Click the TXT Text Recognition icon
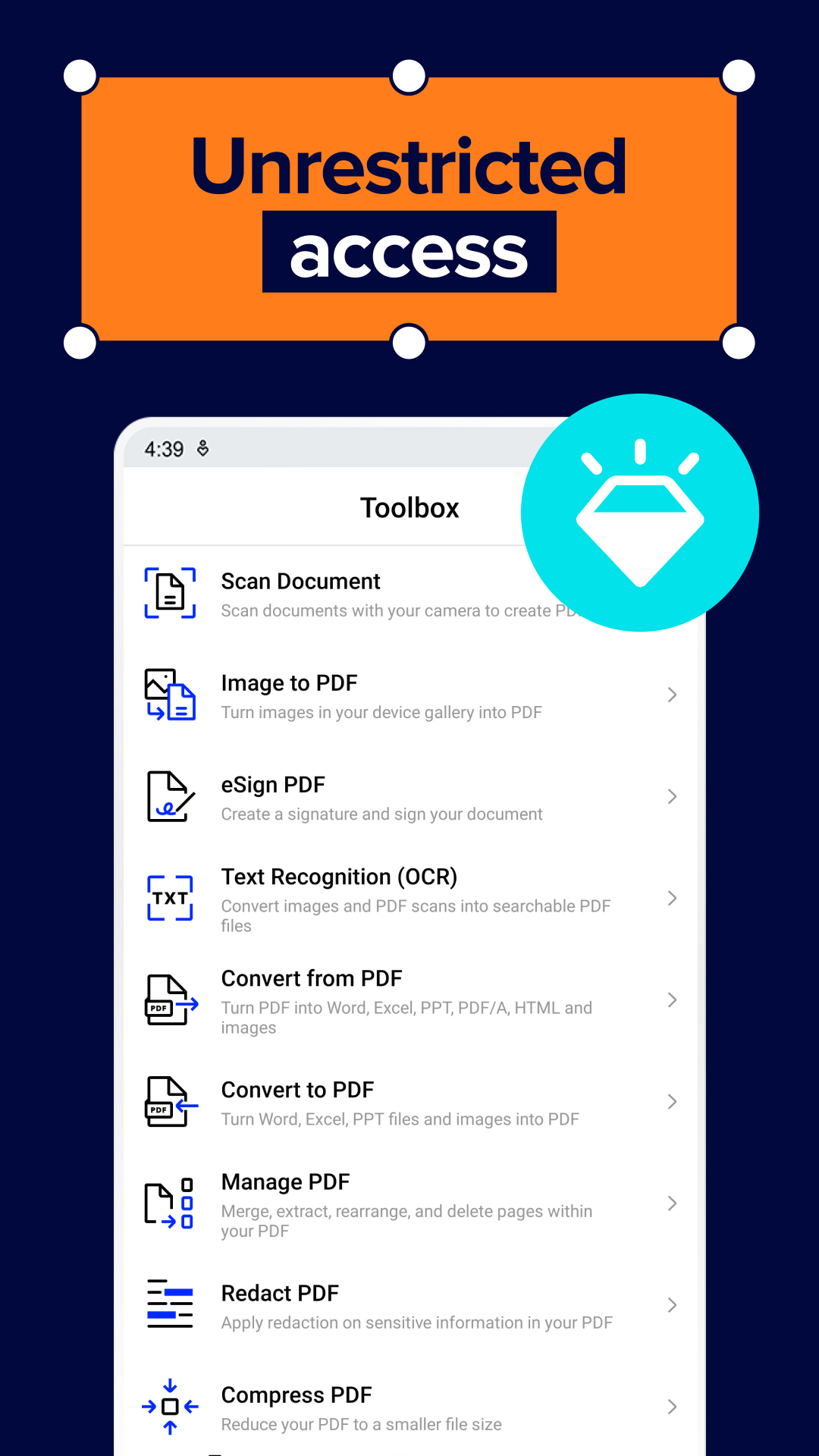 click(170, 898)
